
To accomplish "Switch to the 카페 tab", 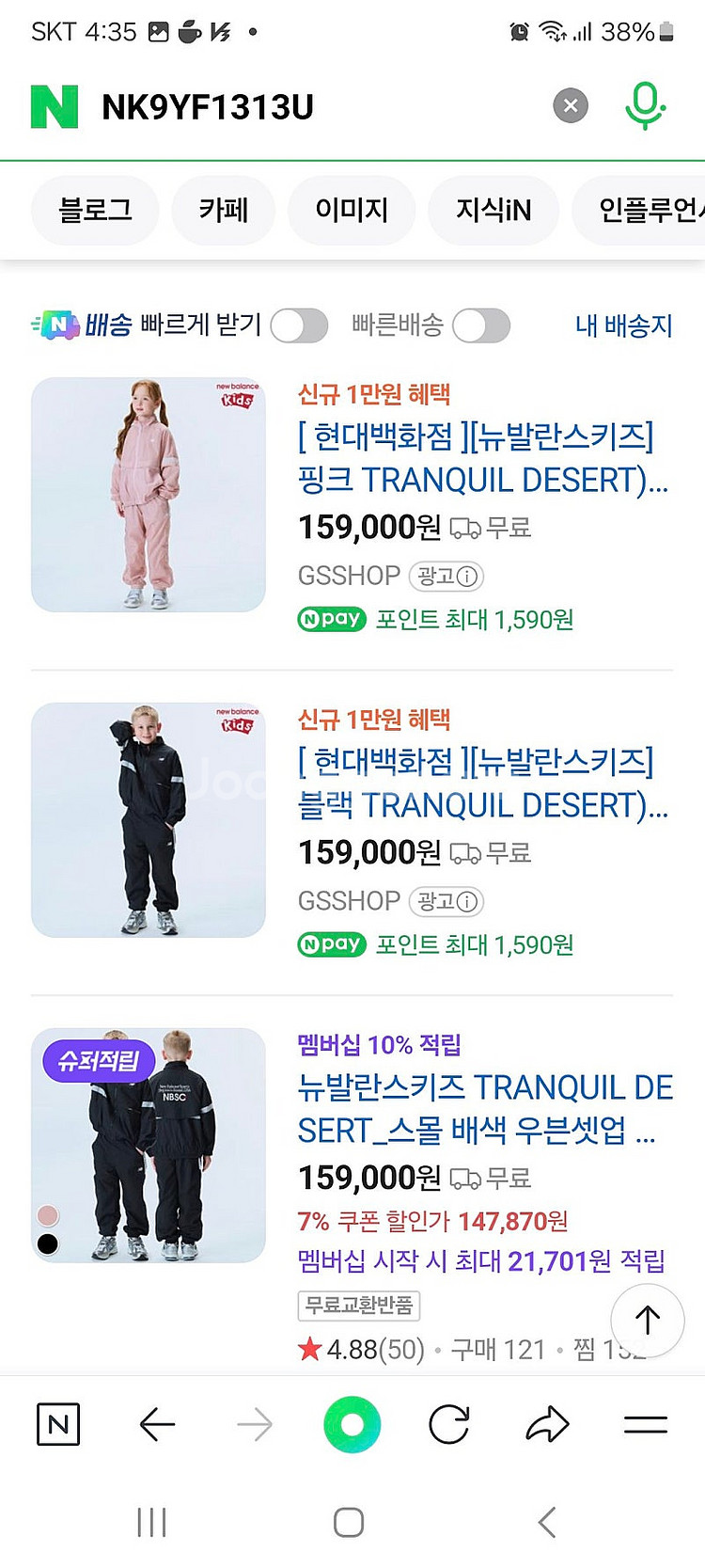I will tap(224, 210).
